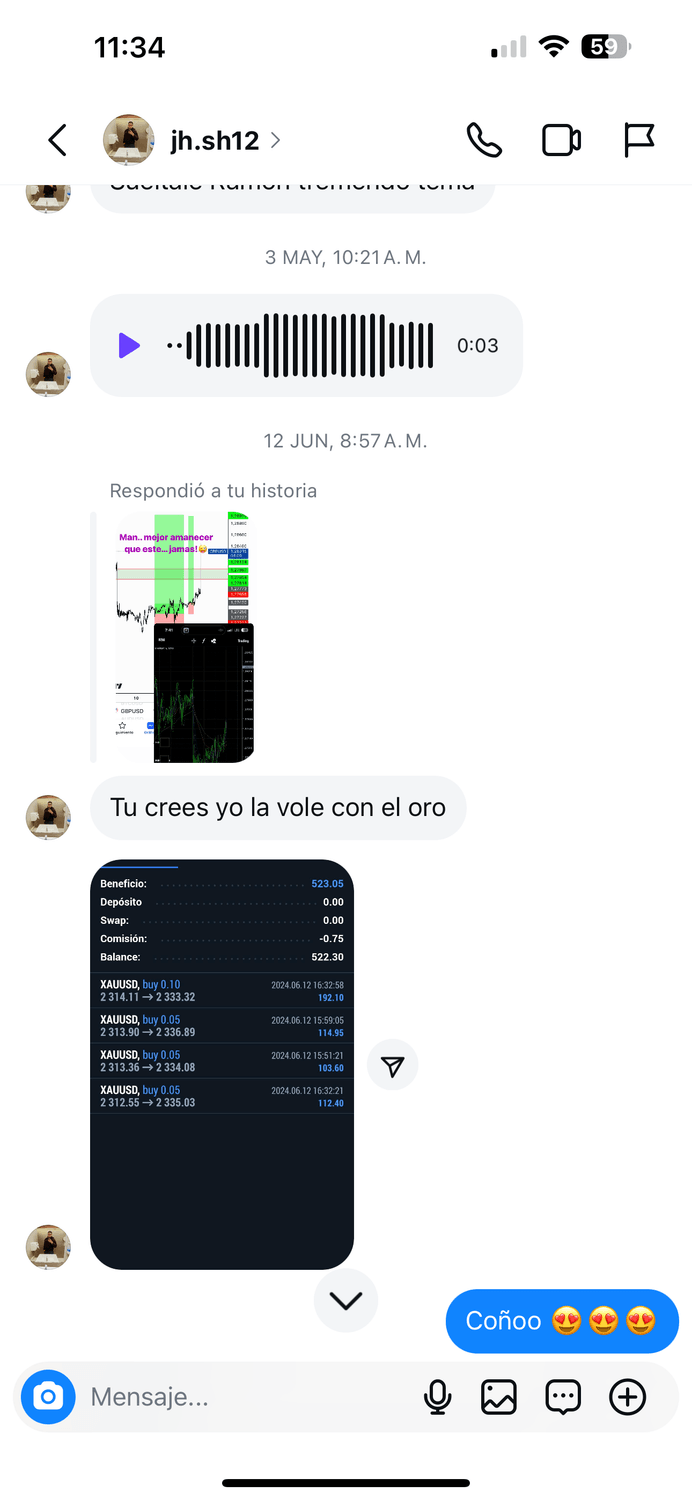The height and width of the screenshot is (1500, 692).
Task: Open the replied story preview image
Action: pos(183,637)
